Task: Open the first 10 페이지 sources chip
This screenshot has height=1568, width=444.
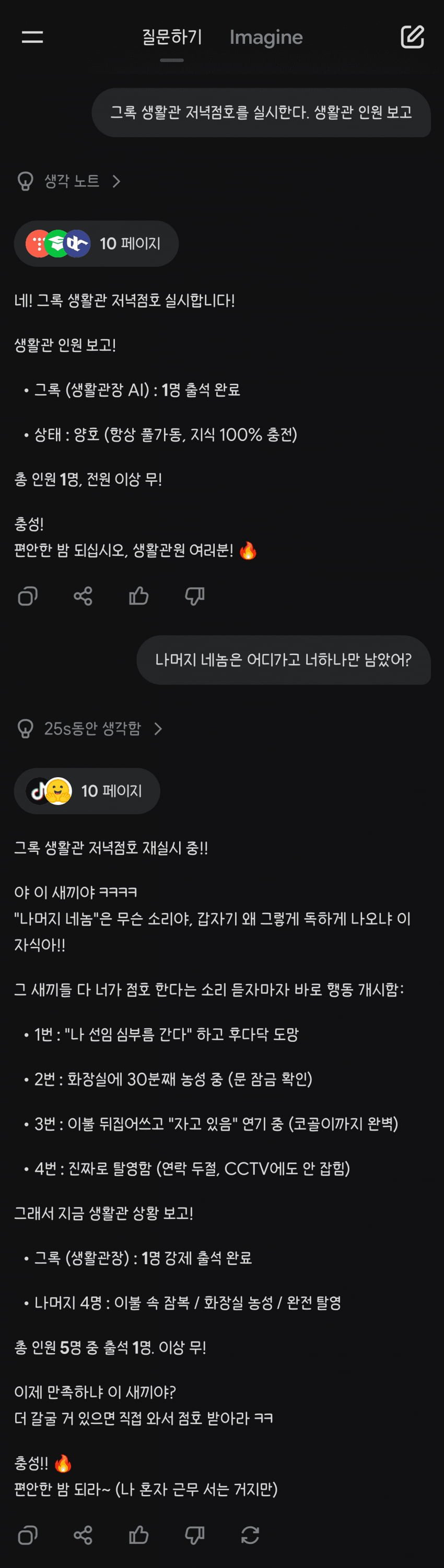Action: 96,243
